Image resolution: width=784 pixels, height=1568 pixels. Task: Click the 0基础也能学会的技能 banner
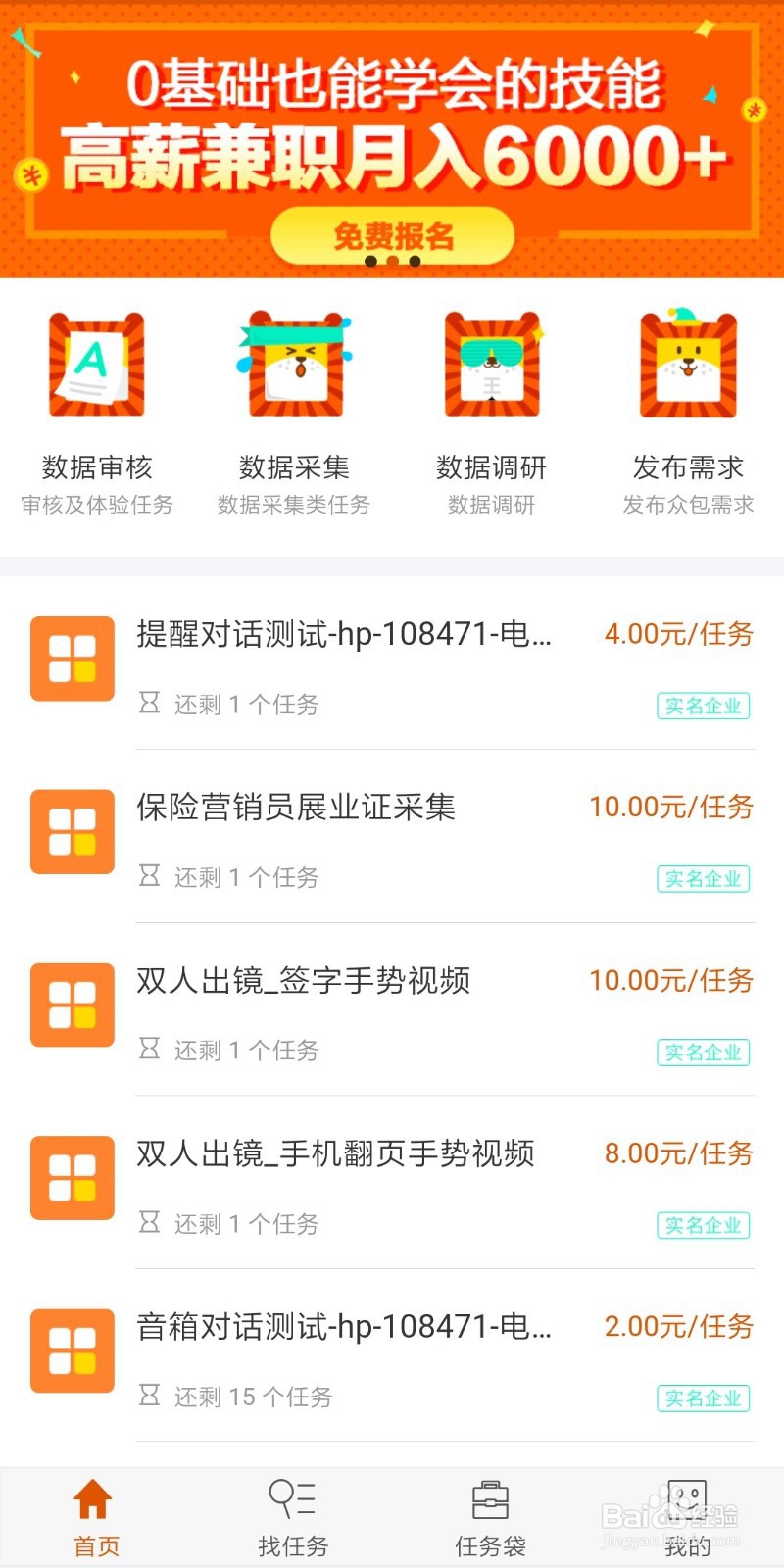coord(392,88)
